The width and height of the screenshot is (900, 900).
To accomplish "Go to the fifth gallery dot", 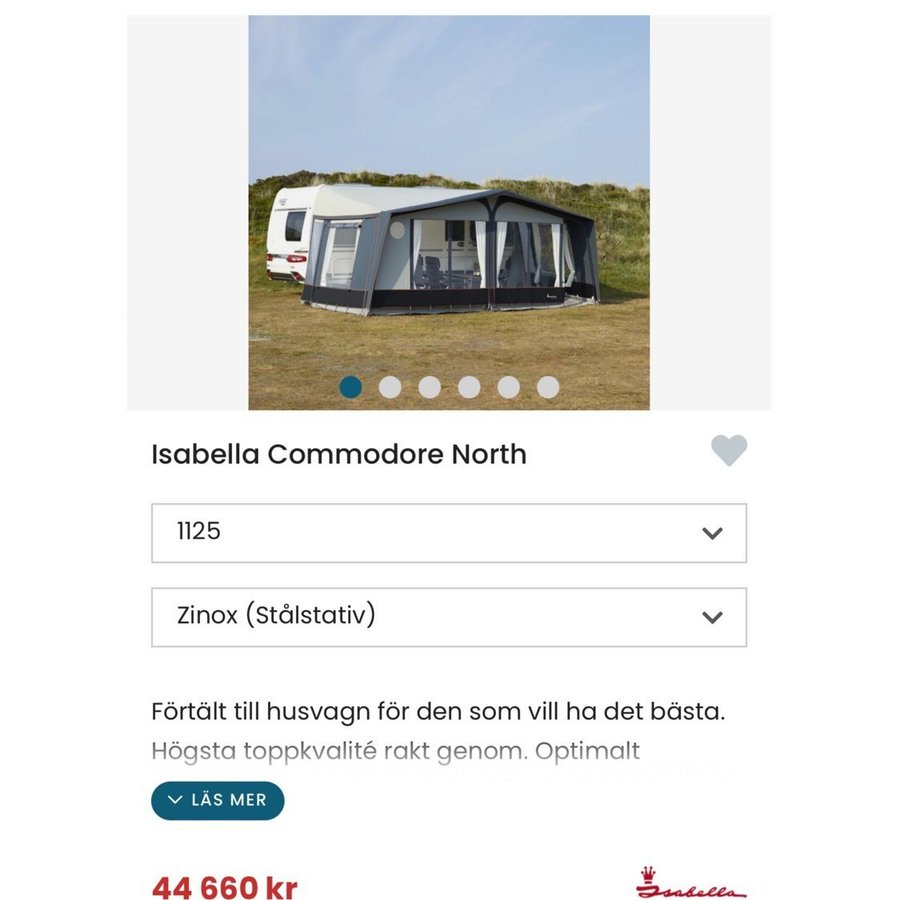I will pos(508,387).
